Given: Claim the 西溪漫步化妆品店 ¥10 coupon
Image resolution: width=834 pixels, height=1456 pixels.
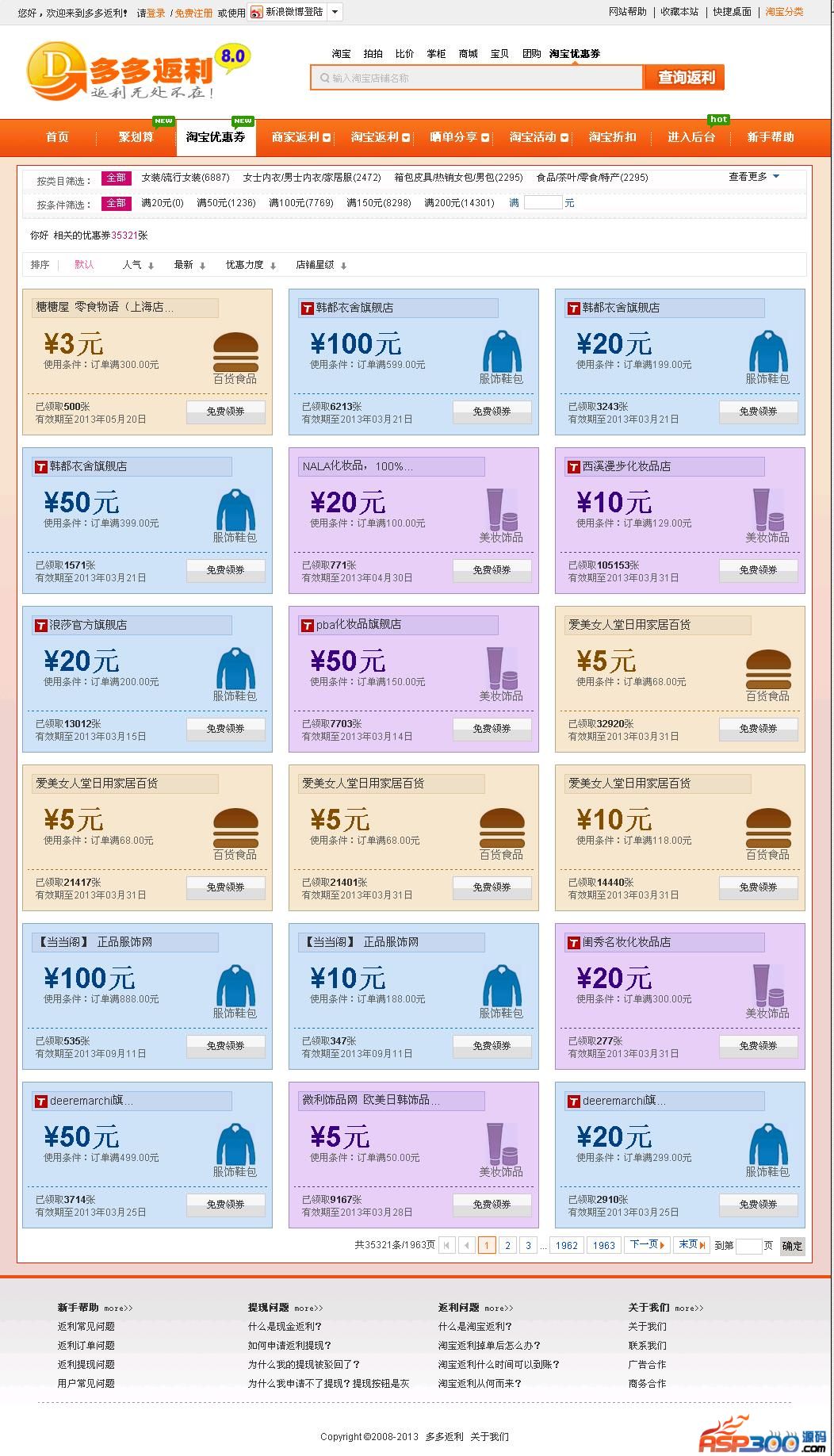Looking at the screenshot, I should click(x=758, y=570).
